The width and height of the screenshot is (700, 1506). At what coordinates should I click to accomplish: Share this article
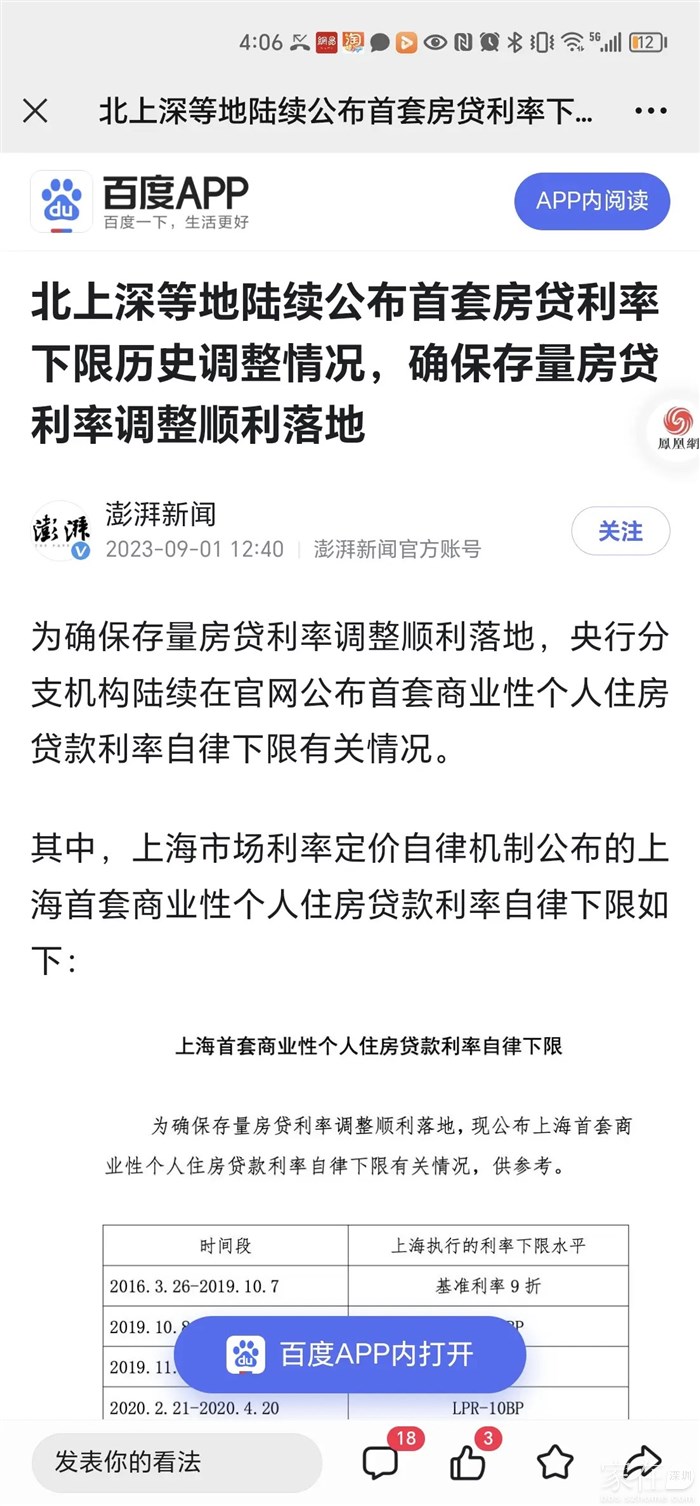click(643, 1460)
